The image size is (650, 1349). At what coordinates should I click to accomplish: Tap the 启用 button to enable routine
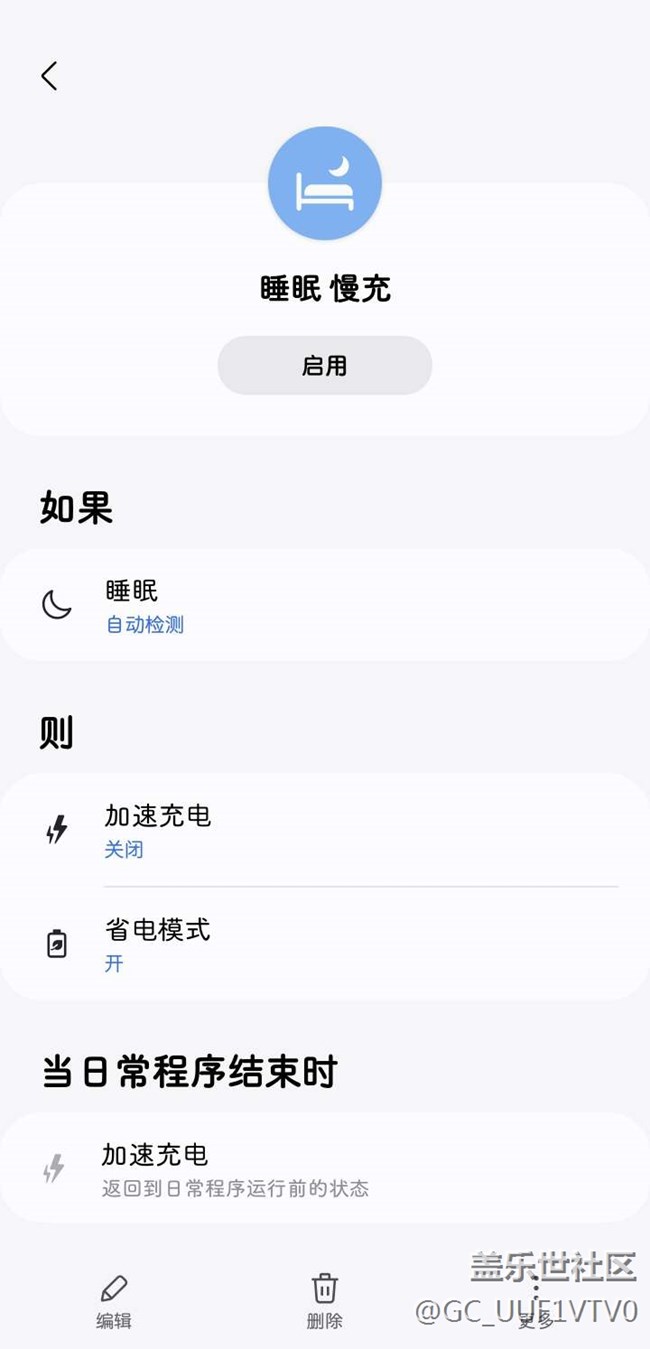(324, 366)
